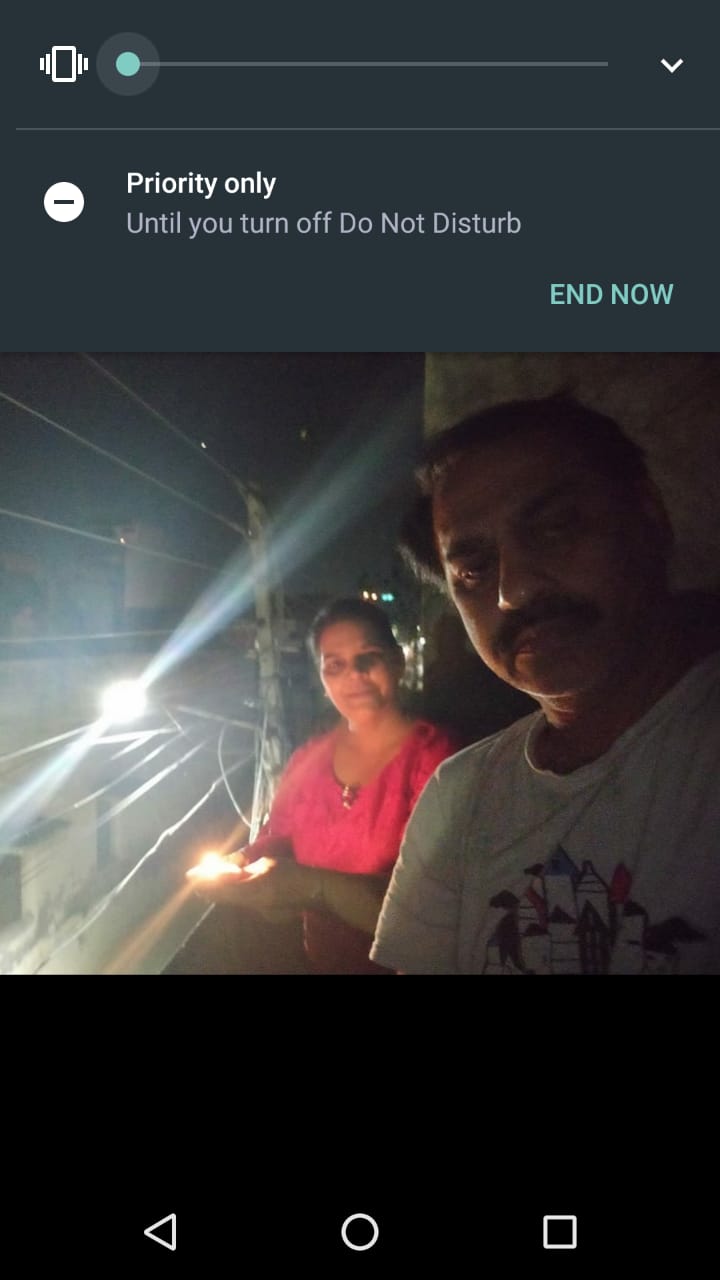The height and width of the screenshot is (1280, 720).
Task: Go back using the navigation bar
Action: tap(160, 1232)
